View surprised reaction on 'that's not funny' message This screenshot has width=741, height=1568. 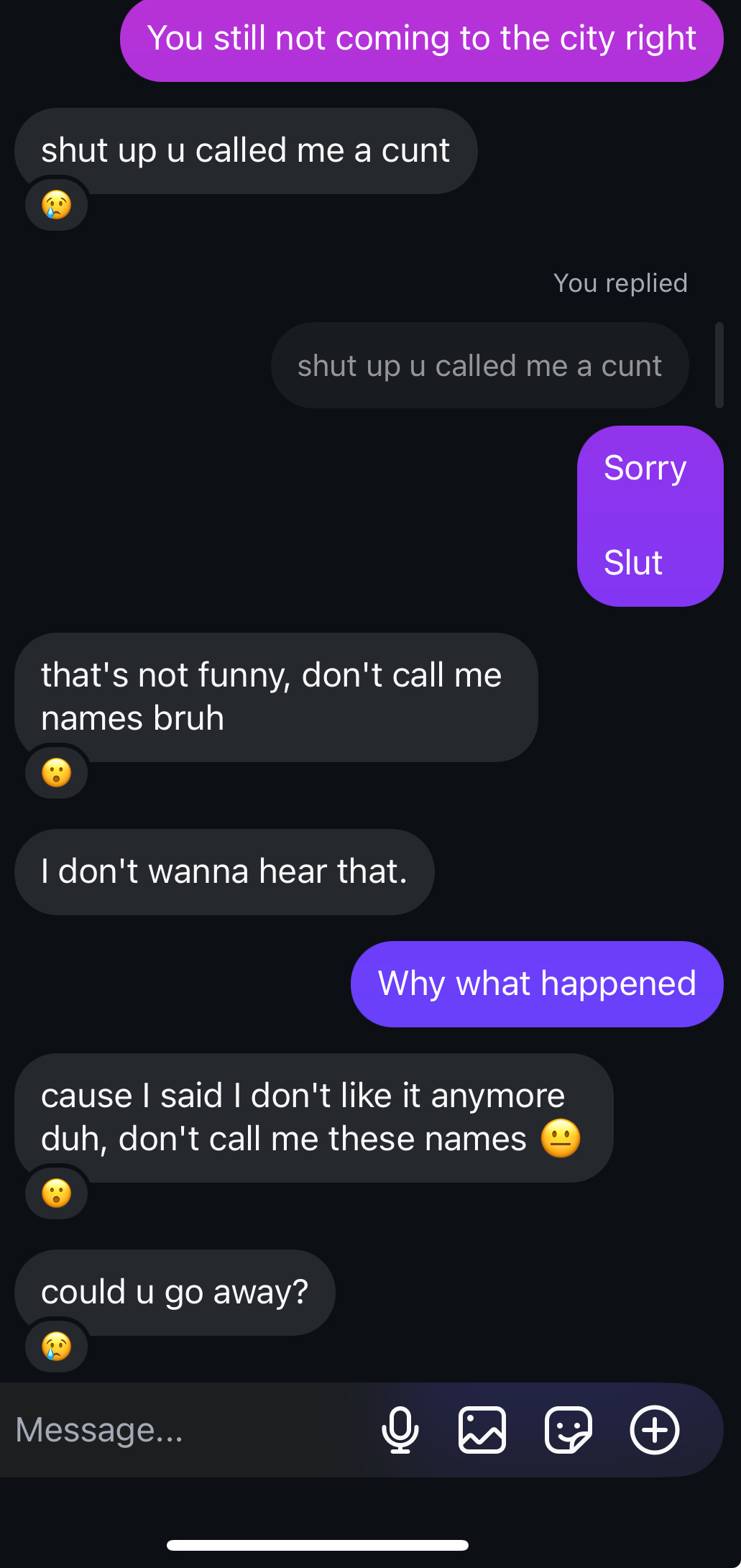pyautogui.click(x=57, y=773)
